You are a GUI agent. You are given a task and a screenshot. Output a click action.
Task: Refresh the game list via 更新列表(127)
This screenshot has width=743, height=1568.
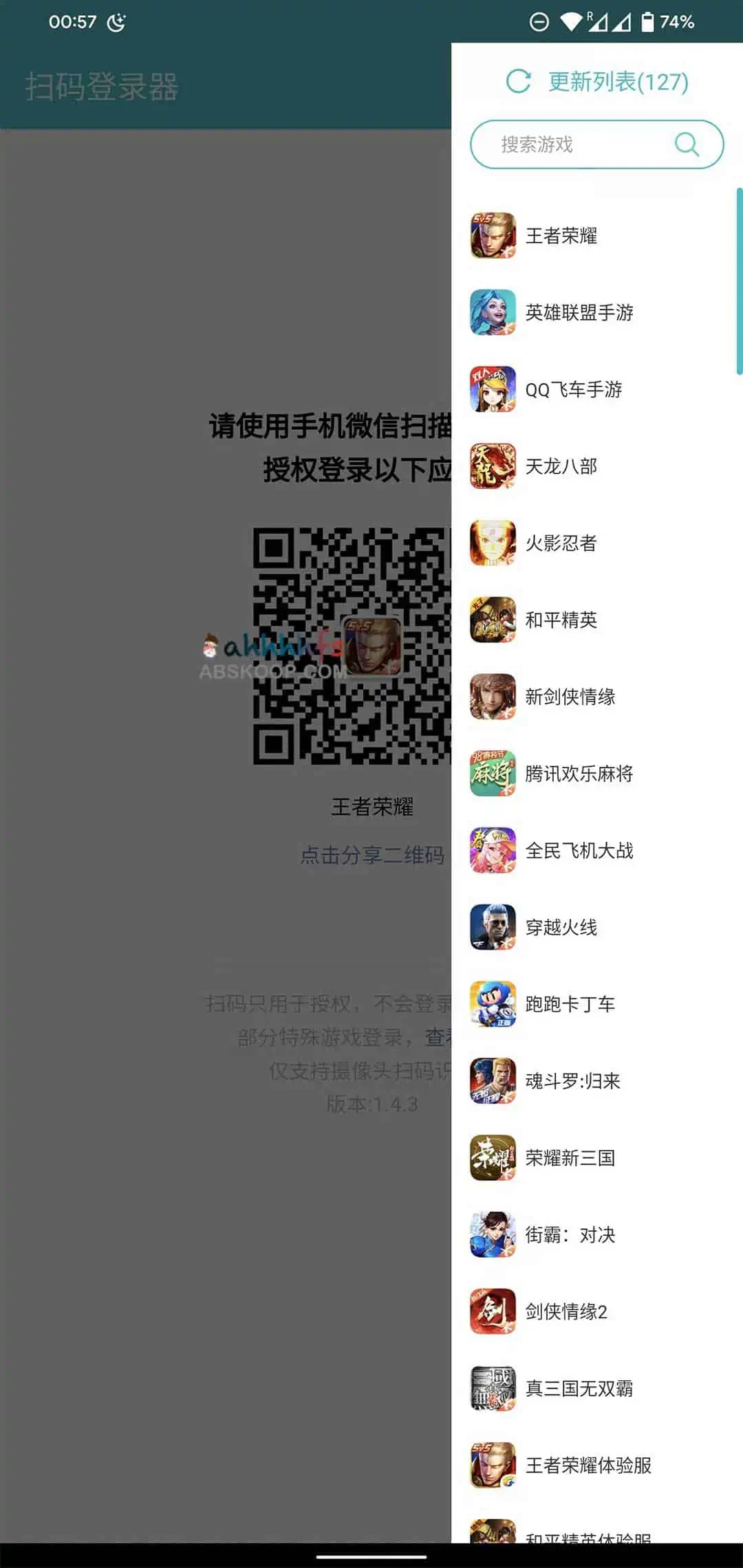click(596, 82)
